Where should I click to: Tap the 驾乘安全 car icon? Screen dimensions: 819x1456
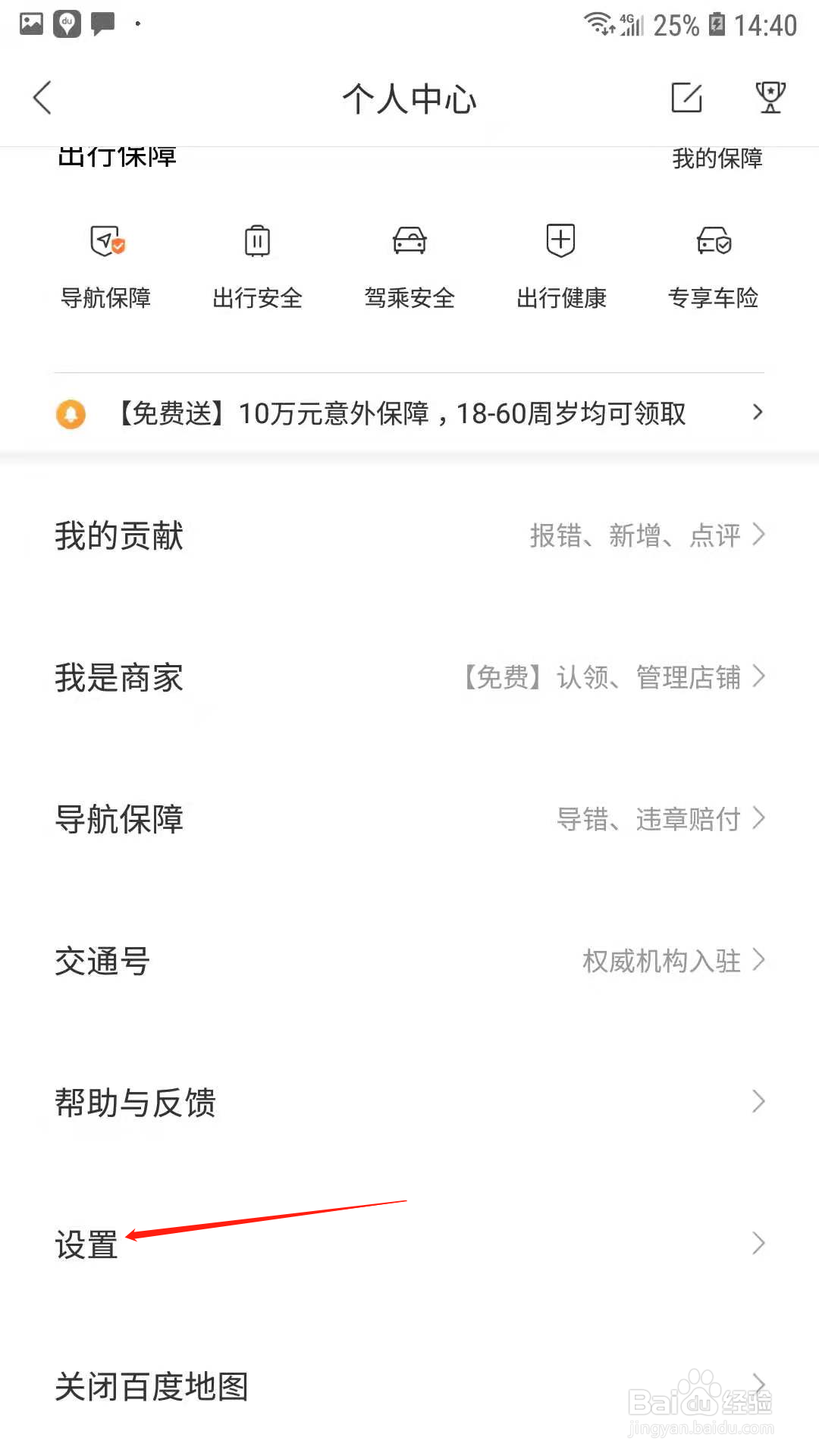pyautogui.click(x=409, y=240)
